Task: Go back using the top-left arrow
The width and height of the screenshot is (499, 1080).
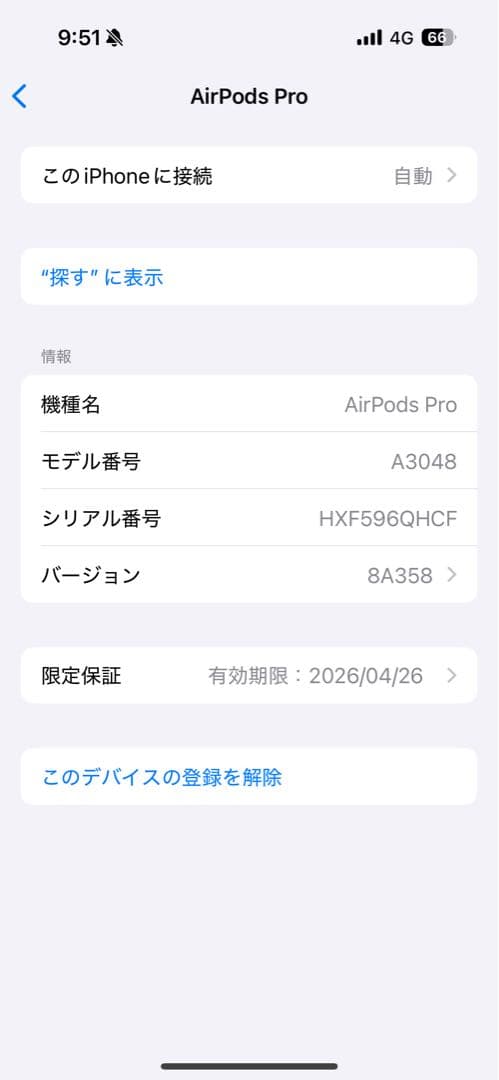Action: tap(19, 96)
